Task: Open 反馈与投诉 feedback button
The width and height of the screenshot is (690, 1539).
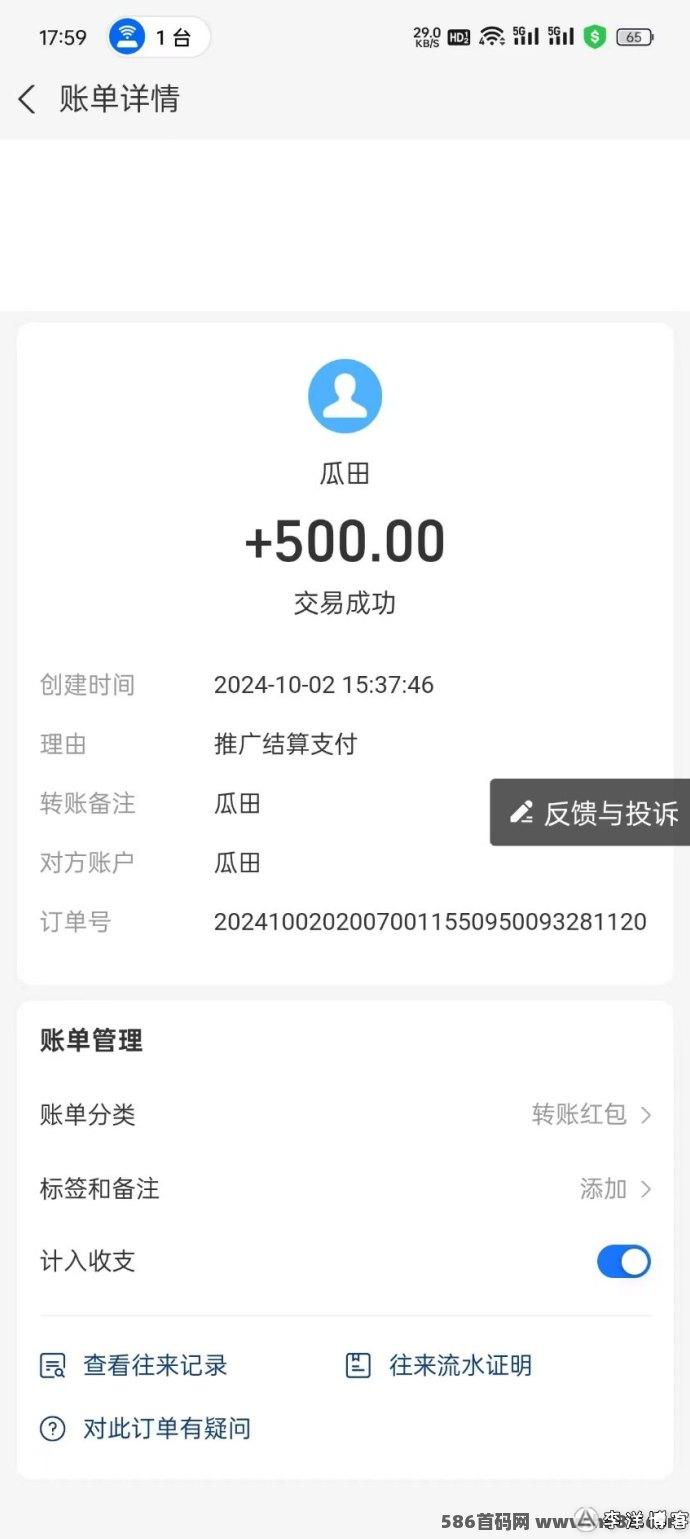Action: coord(591,812)
